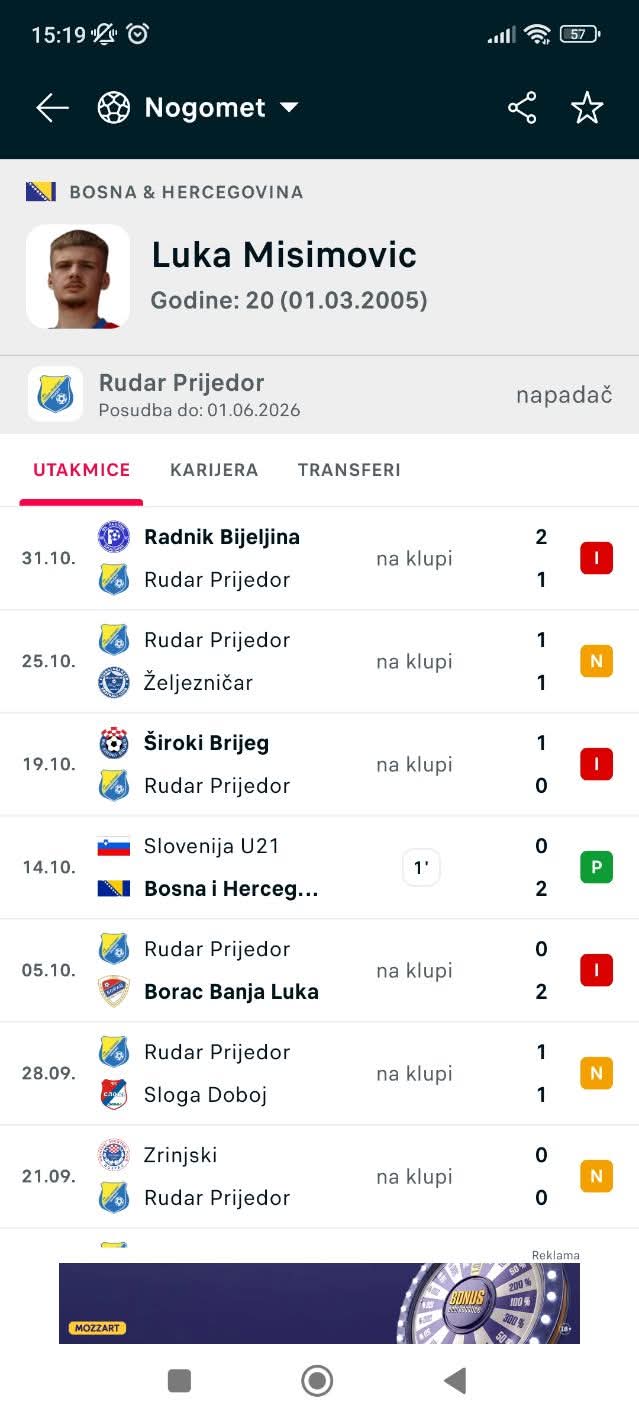
Task: Switch to the Karijera tab
Action: tap(214, 470)
